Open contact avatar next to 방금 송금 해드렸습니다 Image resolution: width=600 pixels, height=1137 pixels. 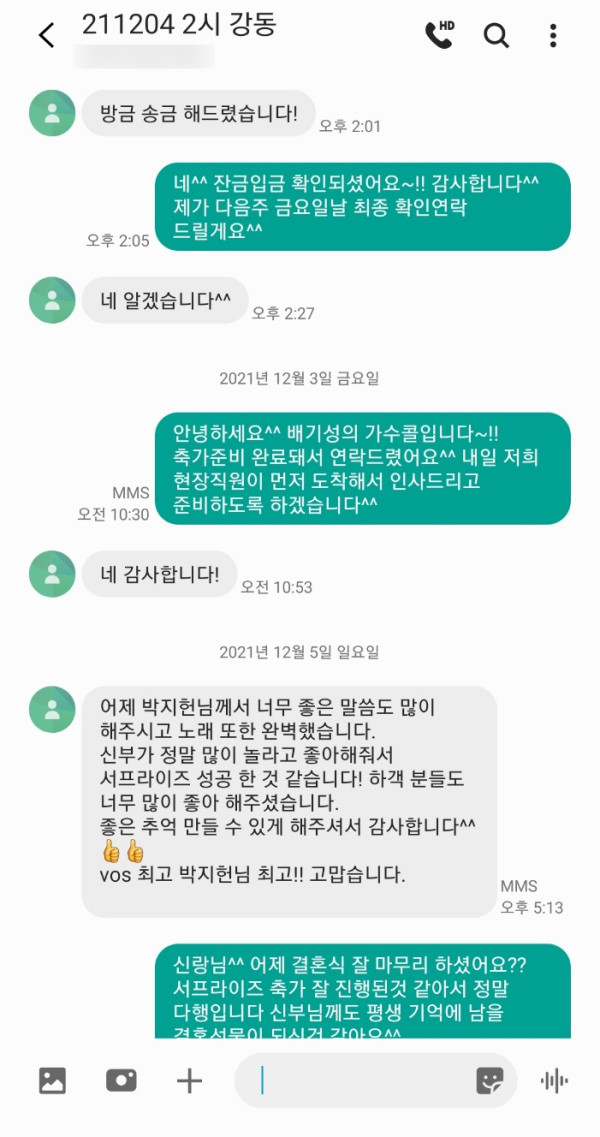pyautogui.click(x=51, y=113)
